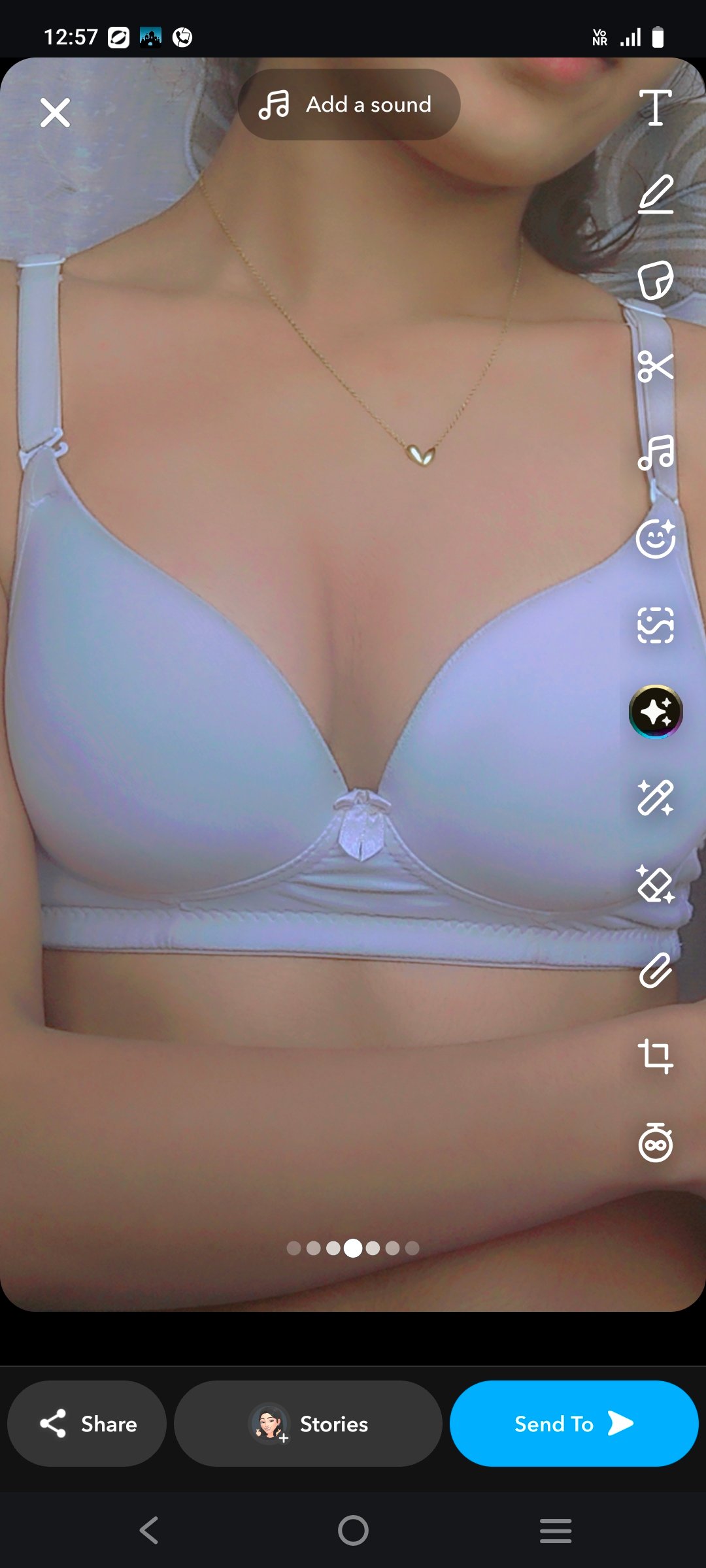Viewport: 706px width, 1568px height.
Task: Open the text tool
Action: click(x=655, y=108)
